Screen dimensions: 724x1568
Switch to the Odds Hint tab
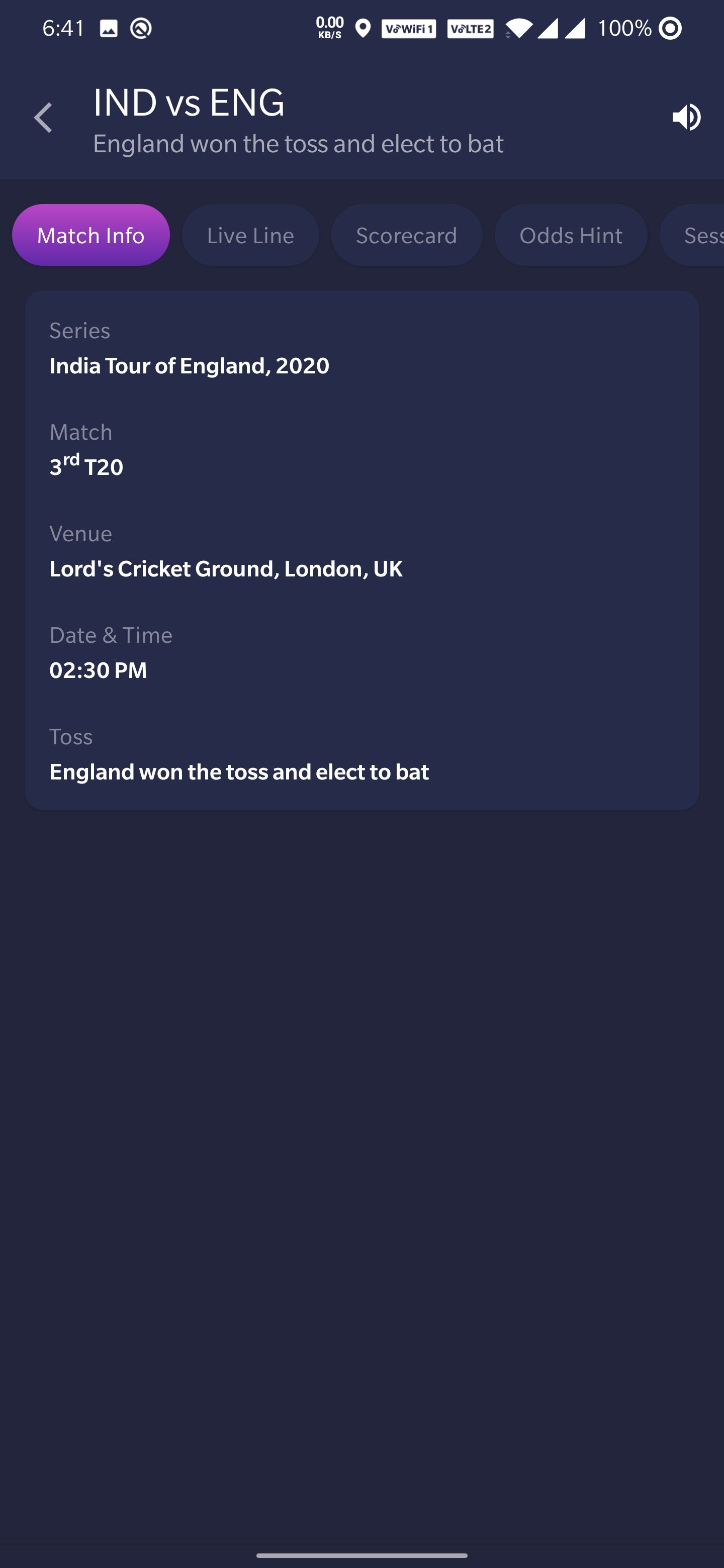click(x=571, y=235)
